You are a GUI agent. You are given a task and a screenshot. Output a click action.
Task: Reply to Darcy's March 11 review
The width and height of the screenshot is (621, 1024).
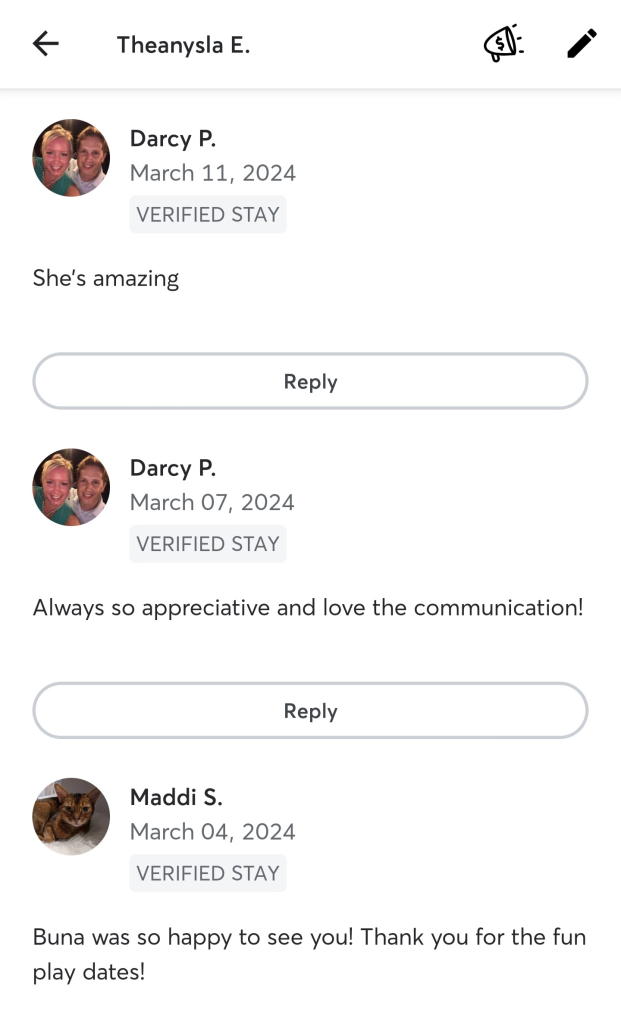(310, 381)
